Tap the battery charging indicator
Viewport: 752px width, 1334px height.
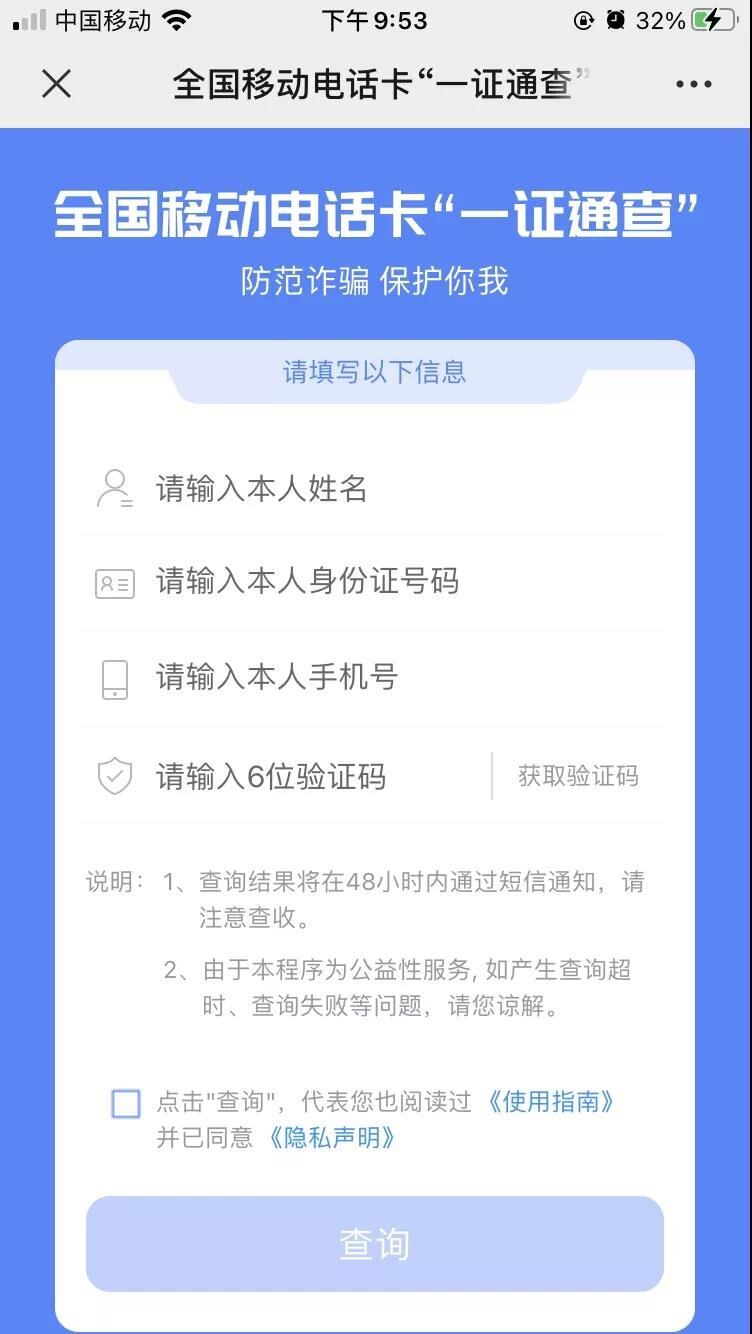click(x=712, y=18)
